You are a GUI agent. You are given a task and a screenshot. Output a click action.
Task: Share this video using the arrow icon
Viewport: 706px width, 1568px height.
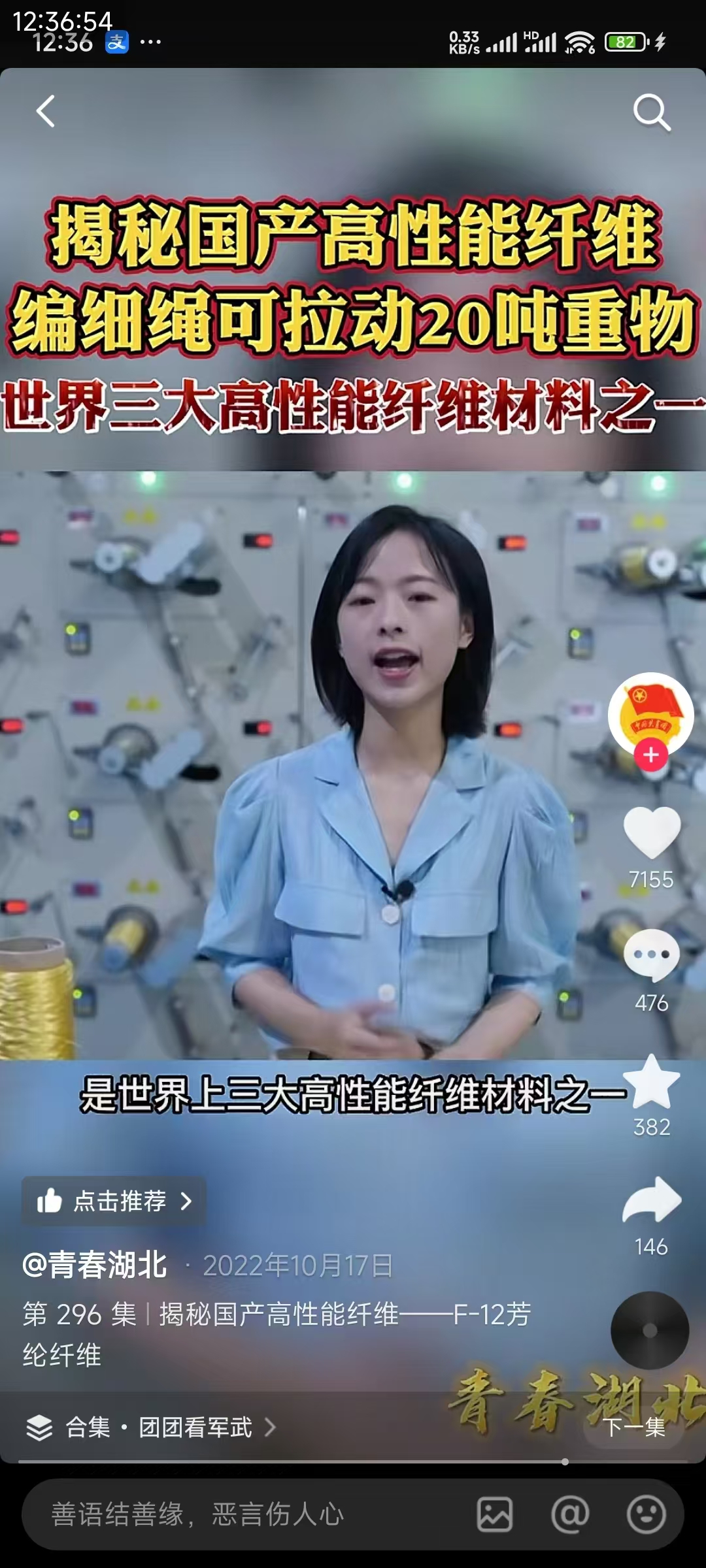[x=652, y=1200]
